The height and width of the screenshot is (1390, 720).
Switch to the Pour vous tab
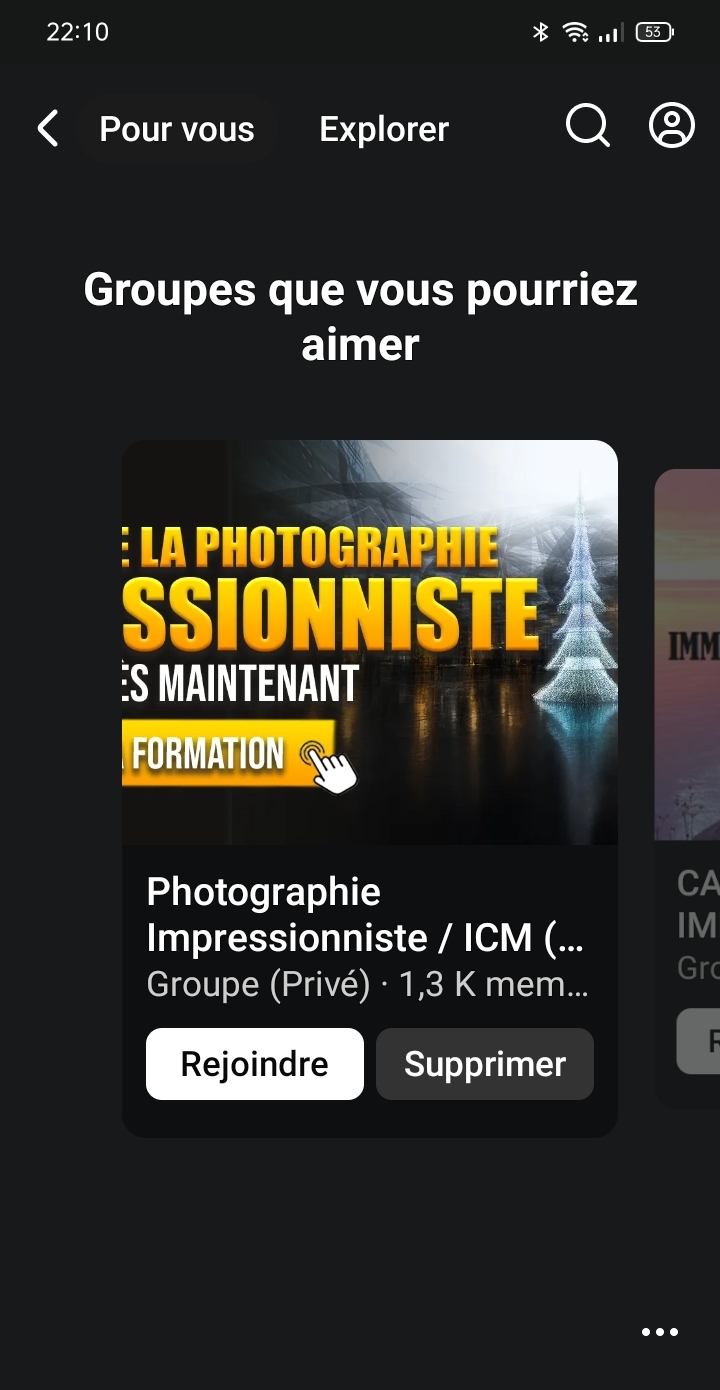click(177, 129)
